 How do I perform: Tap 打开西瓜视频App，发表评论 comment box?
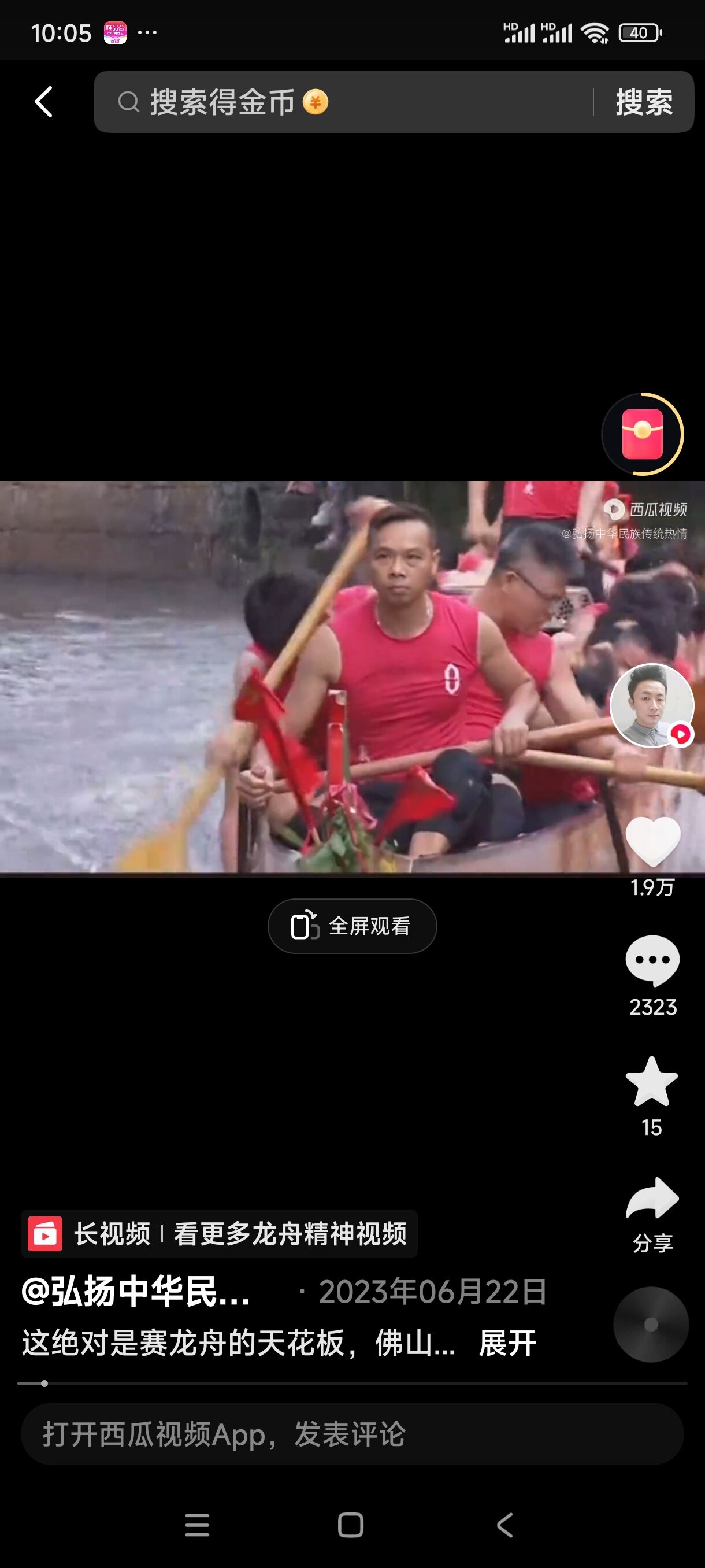point(352,1434)
